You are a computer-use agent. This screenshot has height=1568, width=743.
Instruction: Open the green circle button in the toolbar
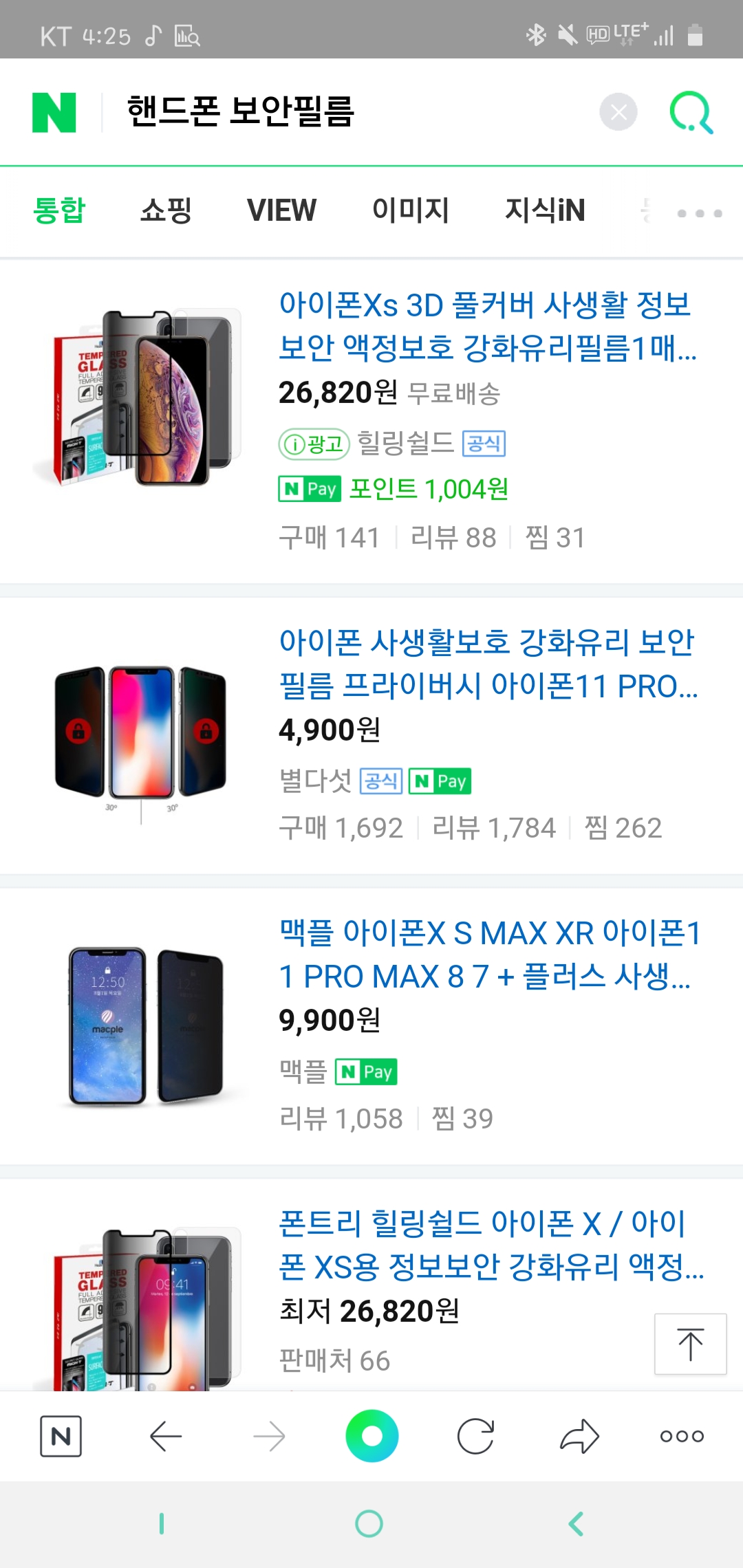(x=371, y=1436)
